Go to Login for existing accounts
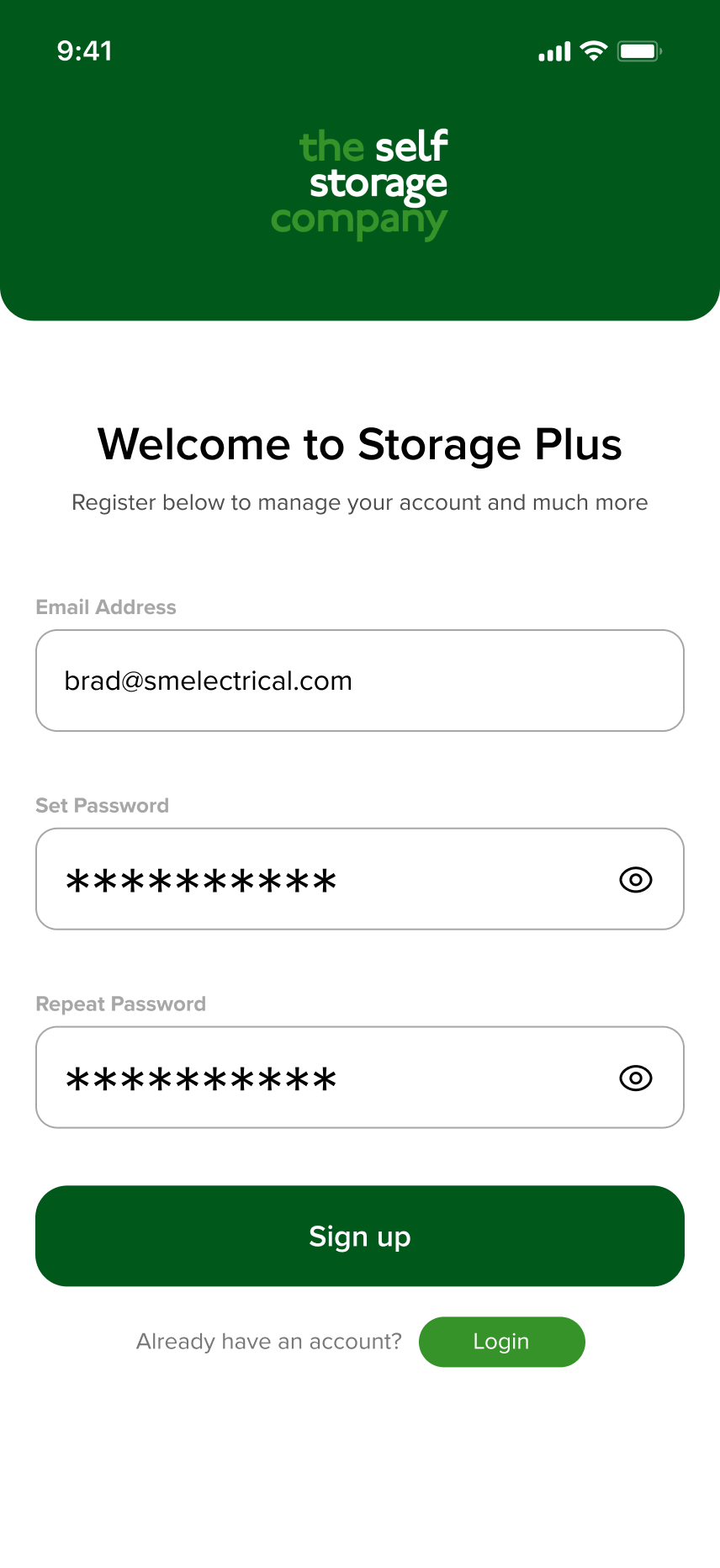Viewport: 720px width, 1568px height. 501,1342
